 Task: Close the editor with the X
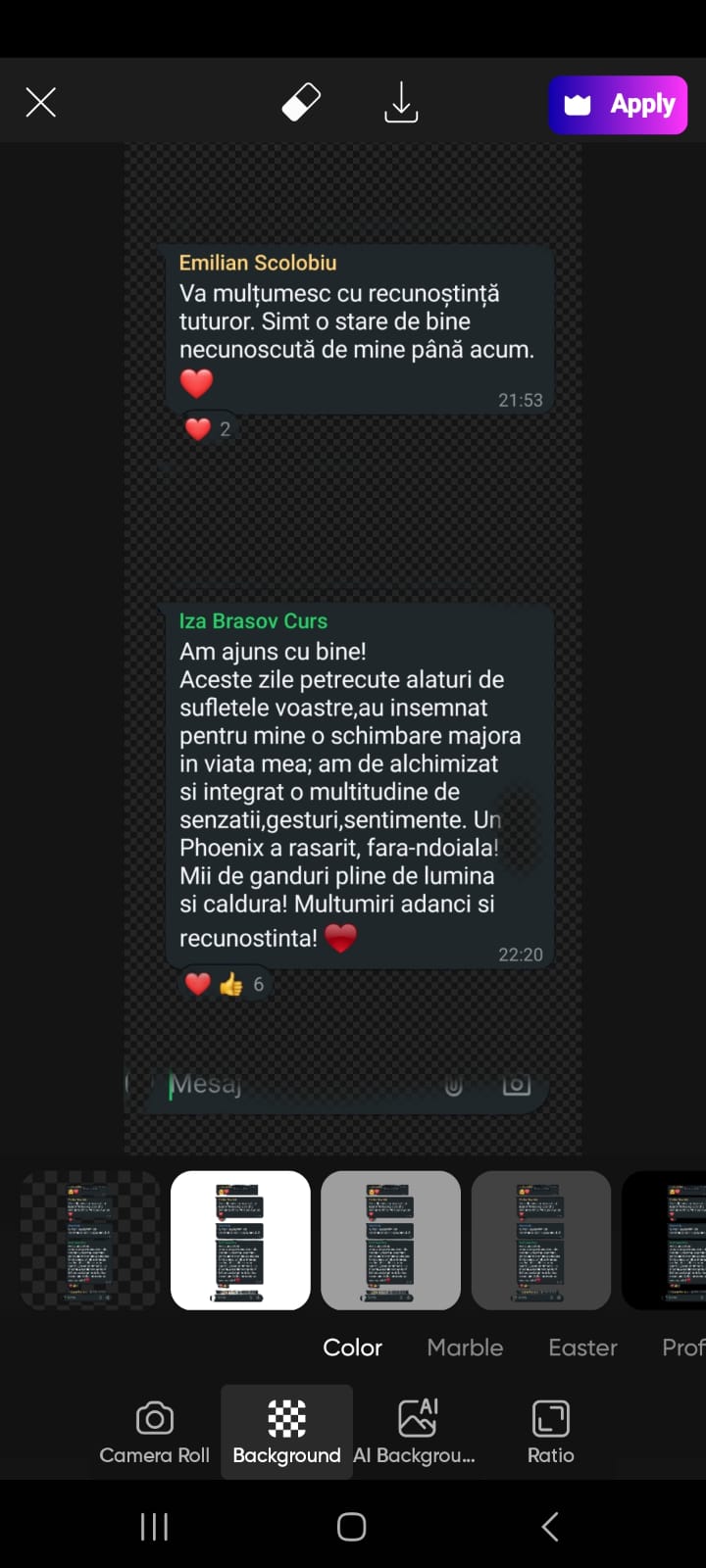click(40, 102)
